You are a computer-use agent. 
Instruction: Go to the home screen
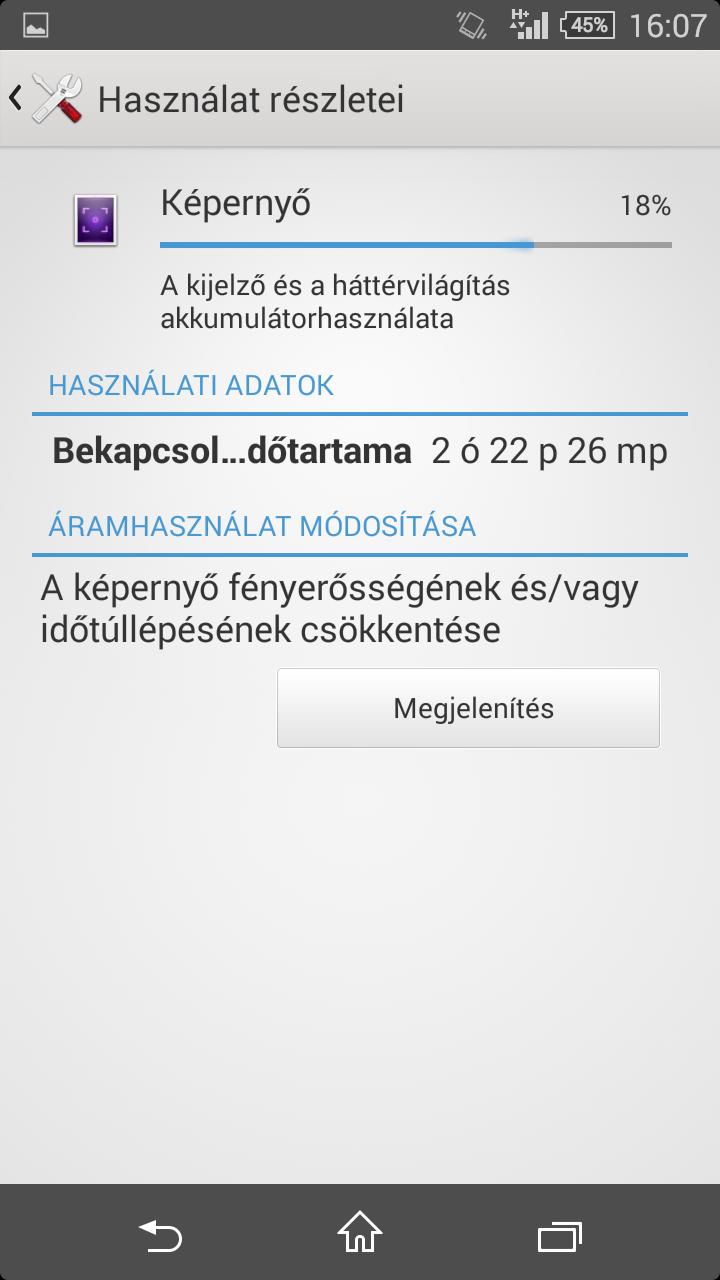360,1233
